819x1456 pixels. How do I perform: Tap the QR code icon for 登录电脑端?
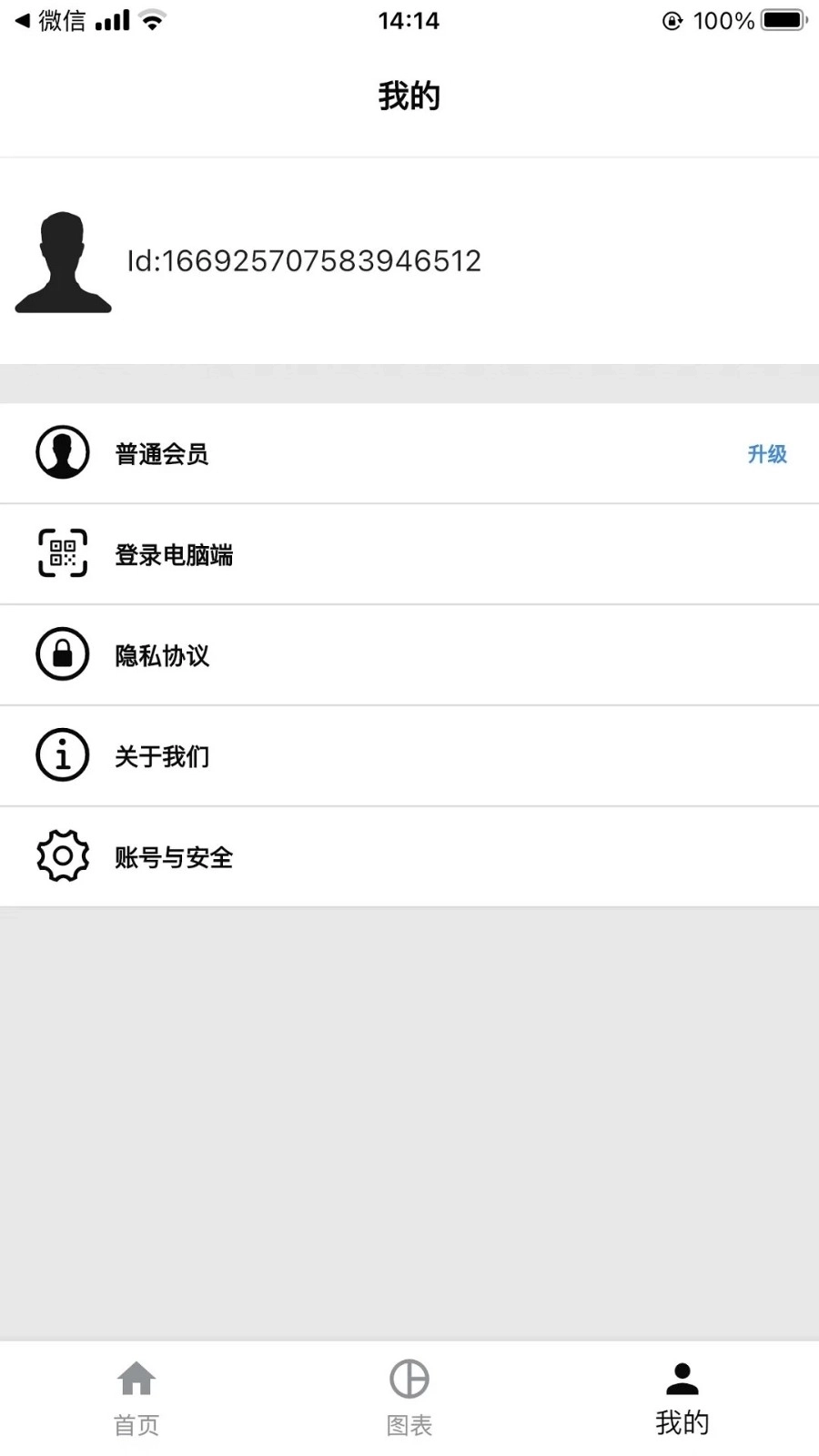click(x=61, y=553)
